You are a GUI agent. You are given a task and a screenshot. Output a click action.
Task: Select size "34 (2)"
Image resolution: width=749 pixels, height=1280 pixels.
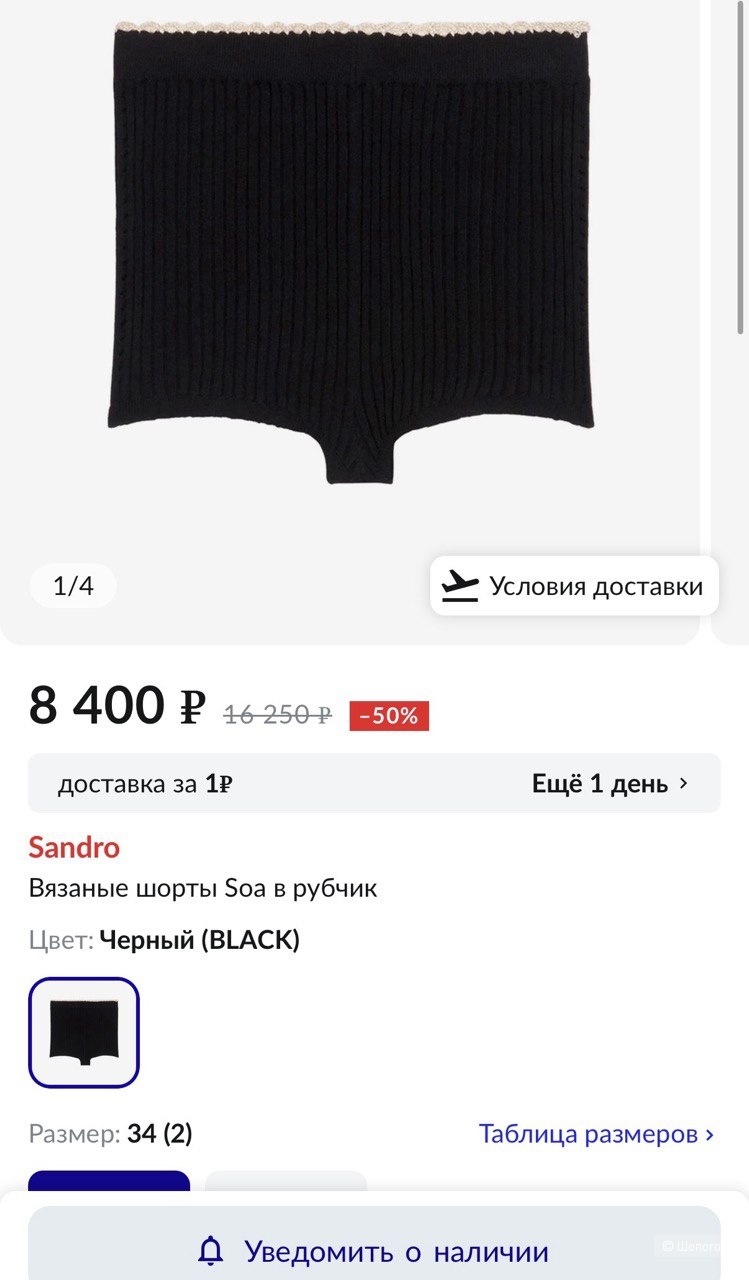click(x=160, y=1133)
